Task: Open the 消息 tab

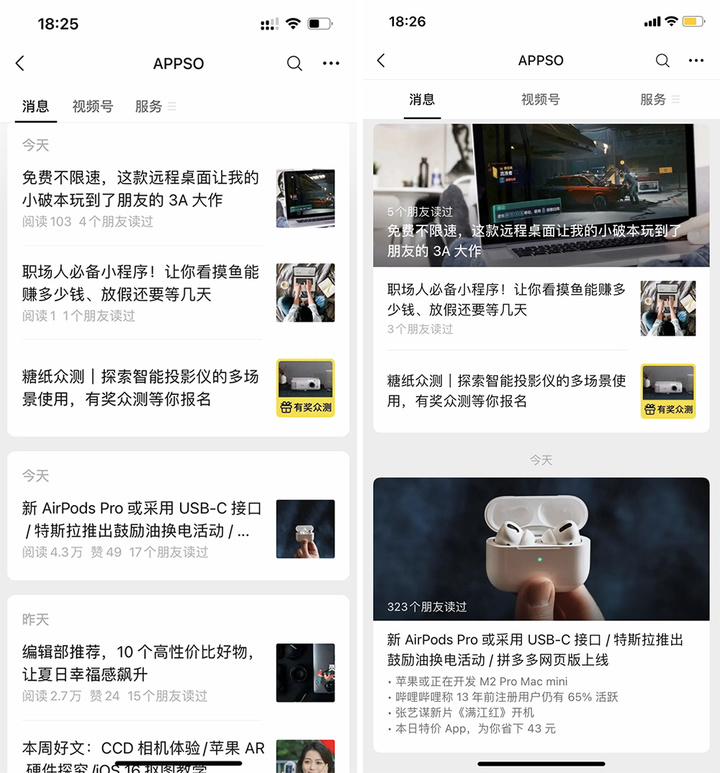Action: pos(35,104)
